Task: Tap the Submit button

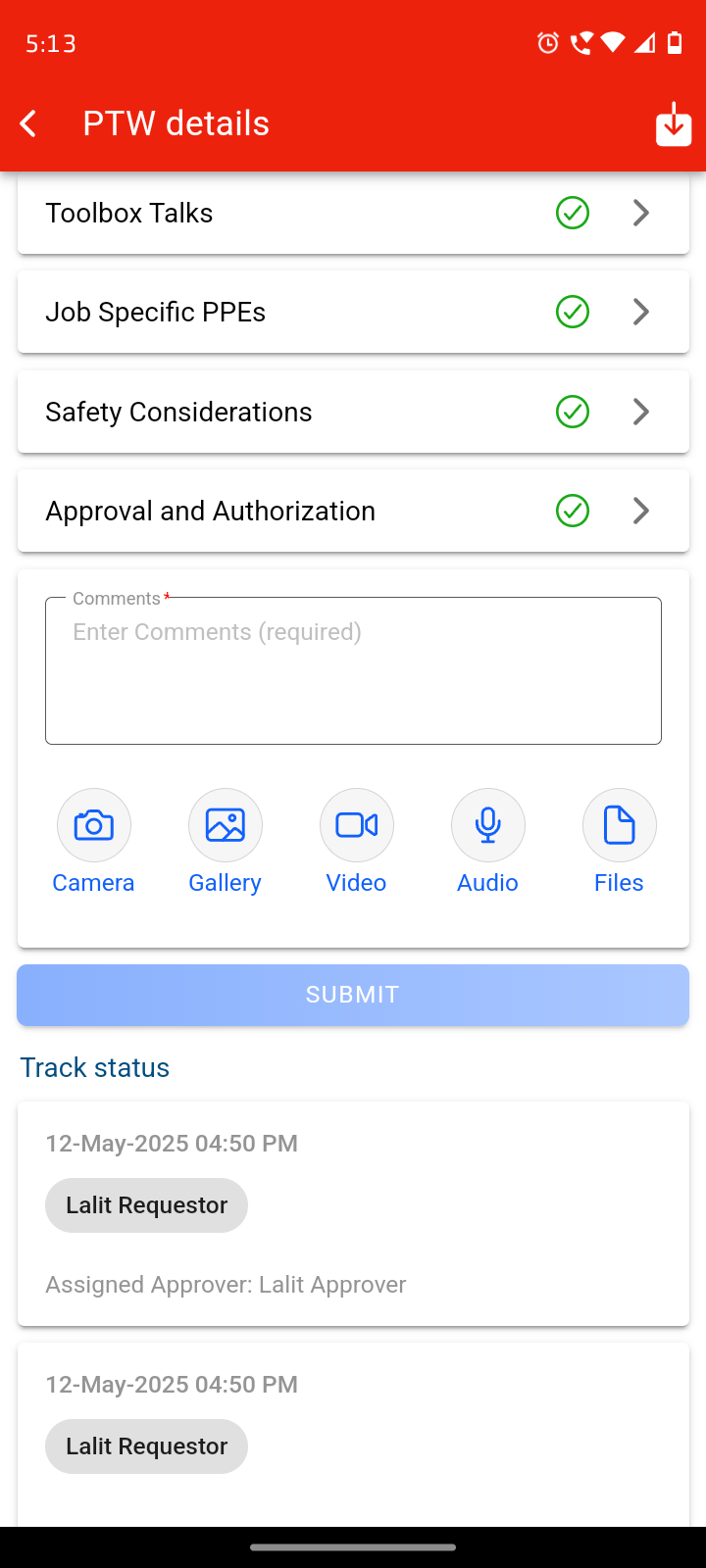Action: click(353, 995)
